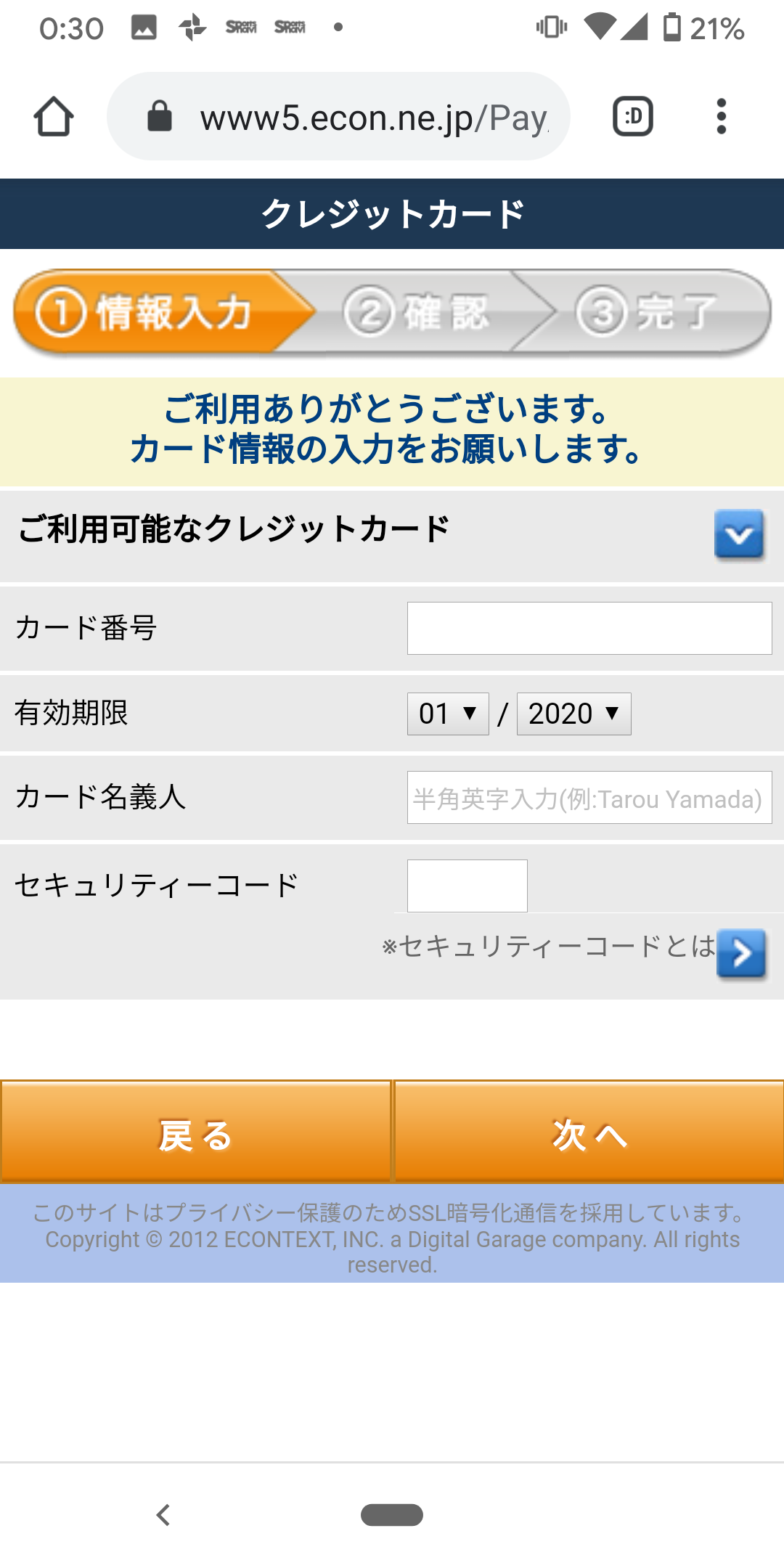Tap the www5.econ.ne.jp address bar
Viewport: 784px width, 1568px height.
pos(363,116)
